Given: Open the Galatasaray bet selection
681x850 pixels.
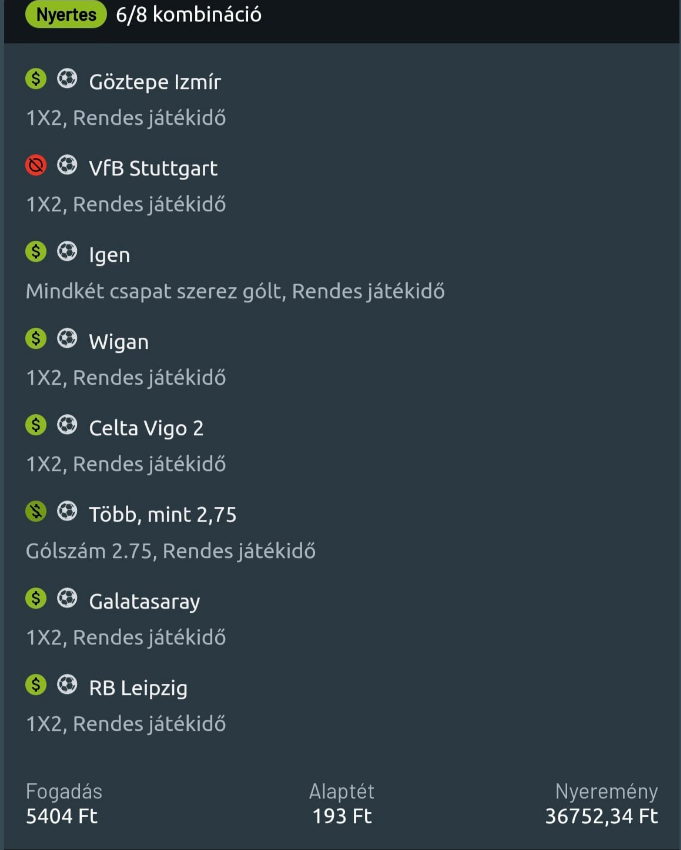Looking at the screenshot, I should 144,602.
